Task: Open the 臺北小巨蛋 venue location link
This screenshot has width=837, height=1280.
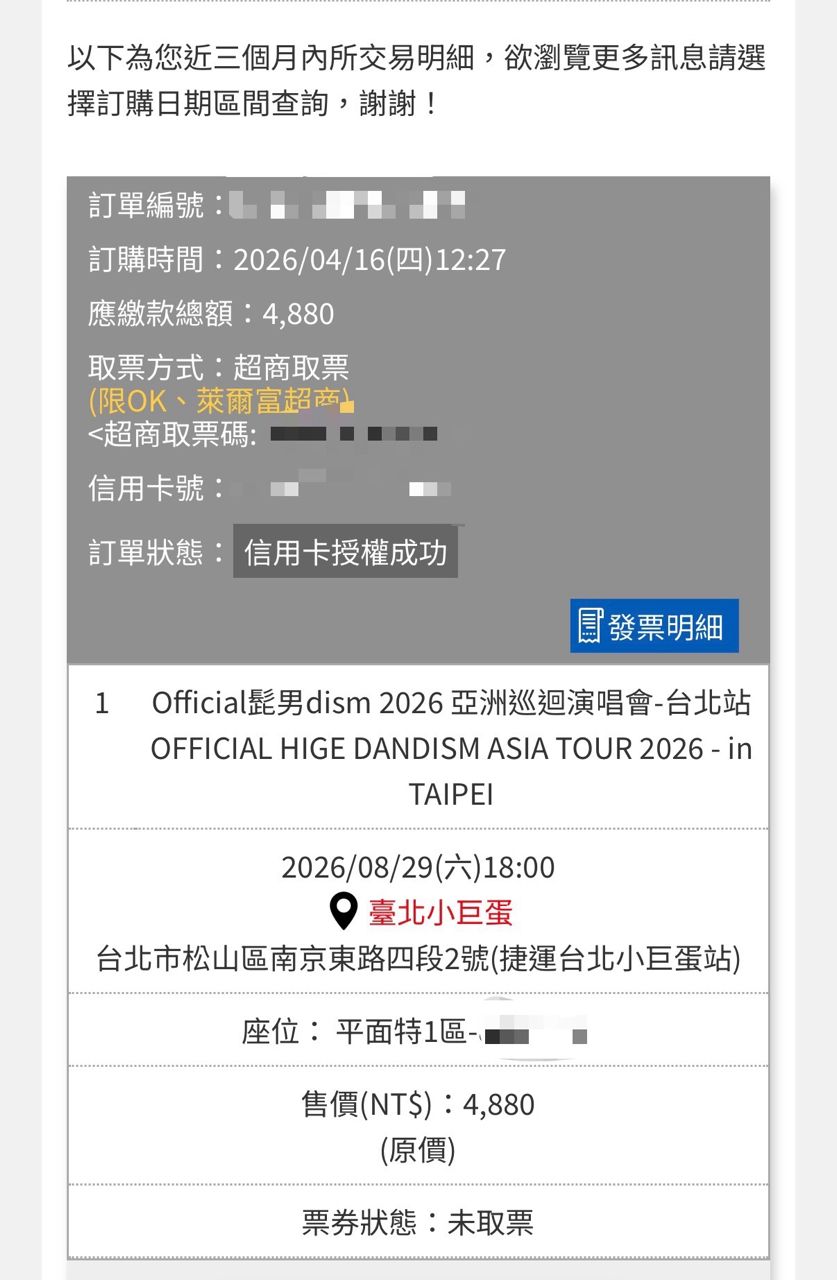Action: point(440,912)
